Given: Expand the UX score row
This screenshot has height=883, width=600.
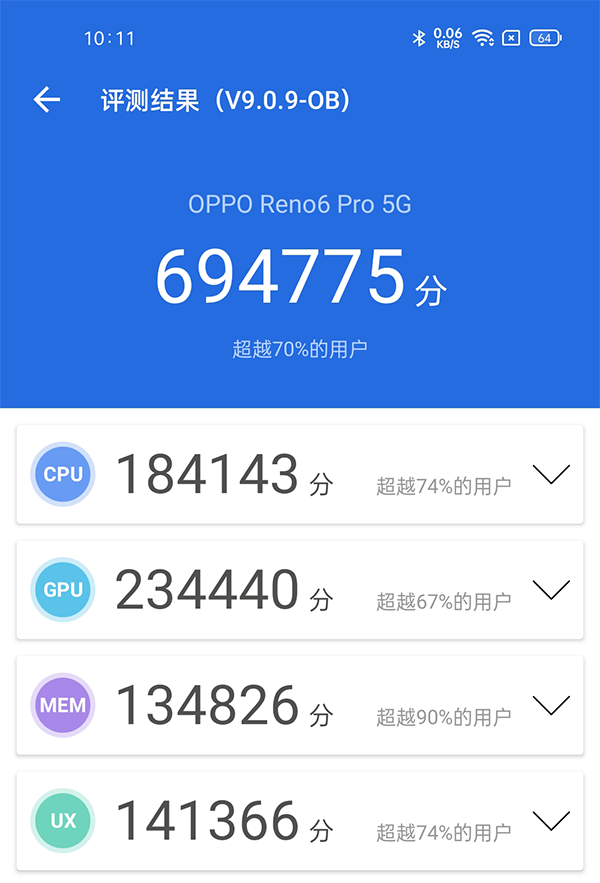Looking at the screenshot, I should [551, 821].
